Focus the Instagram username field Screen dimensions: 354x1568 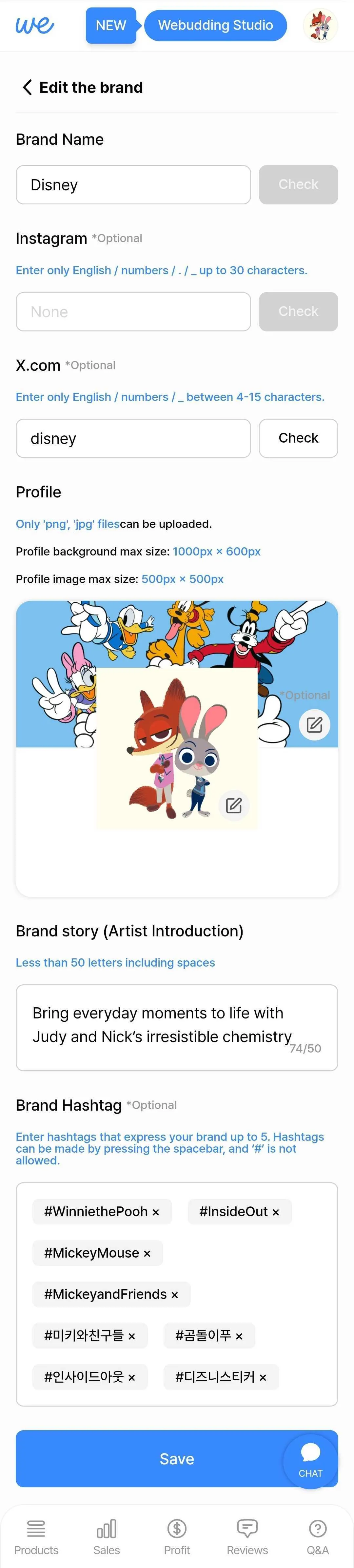pos(133,312)
